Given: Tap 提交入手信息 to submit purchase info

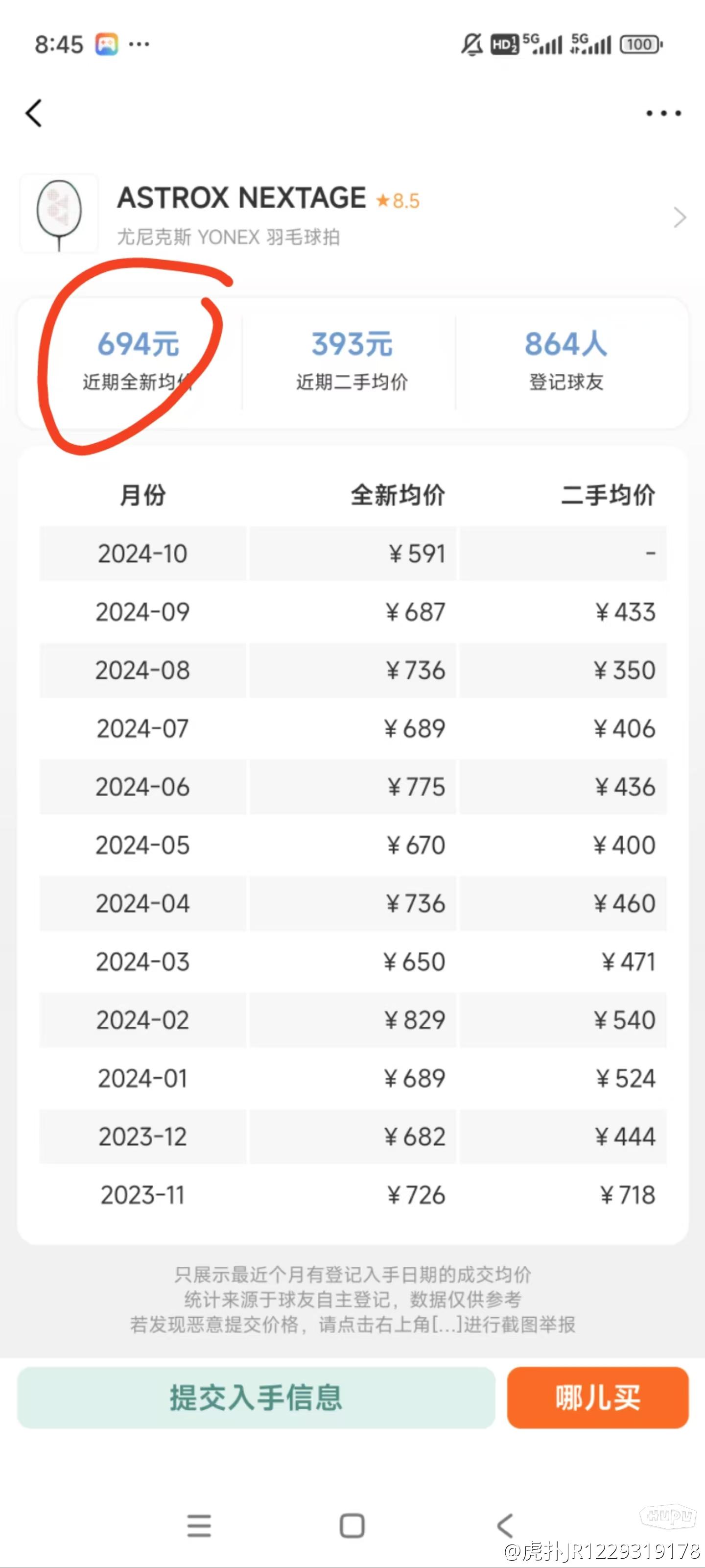Looking at the screenshot, I should 256,1398.
